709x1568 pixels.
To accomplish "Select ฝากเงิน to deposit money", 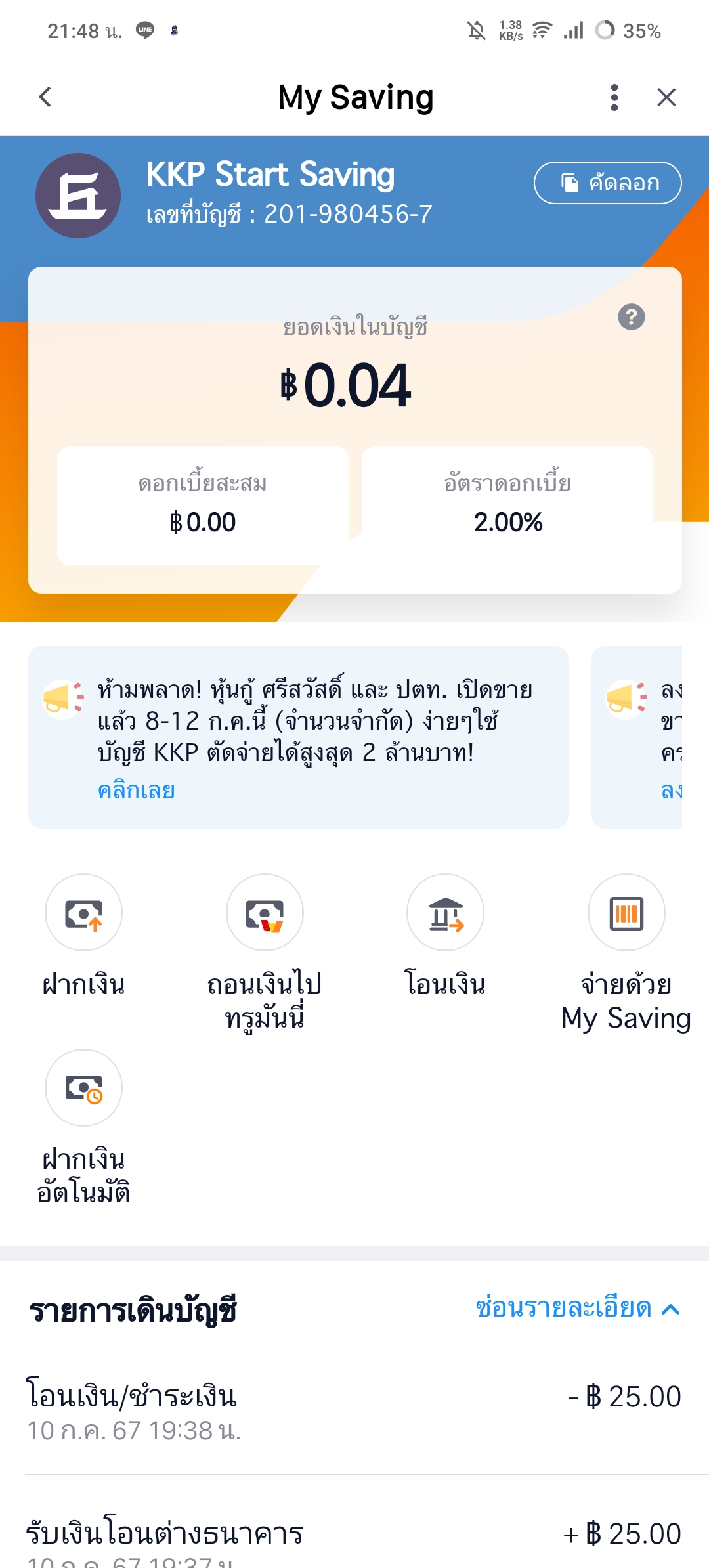I will (83, 913).
